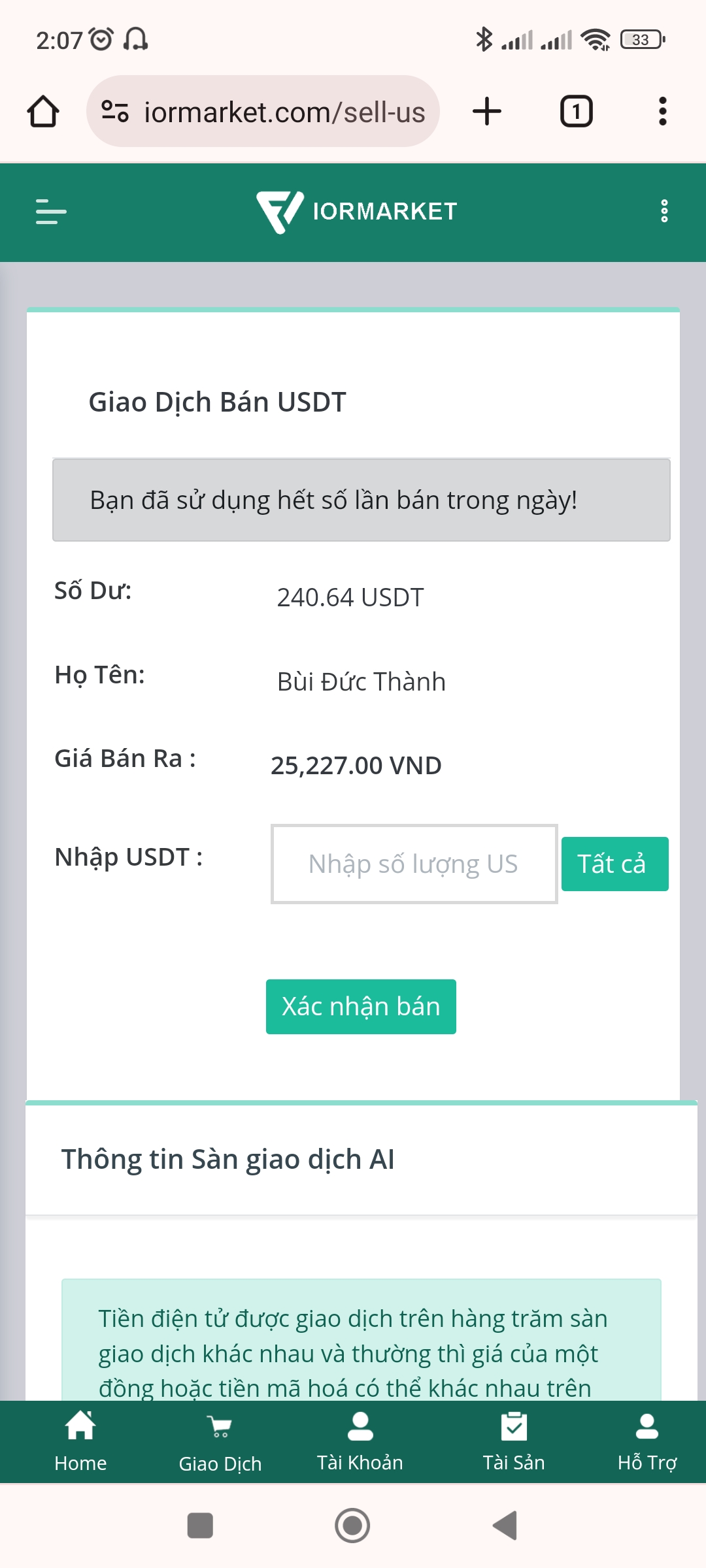Open the Tài Khoản tab
Viewport: 706px width, 1568px height.
click(360, 1441)
